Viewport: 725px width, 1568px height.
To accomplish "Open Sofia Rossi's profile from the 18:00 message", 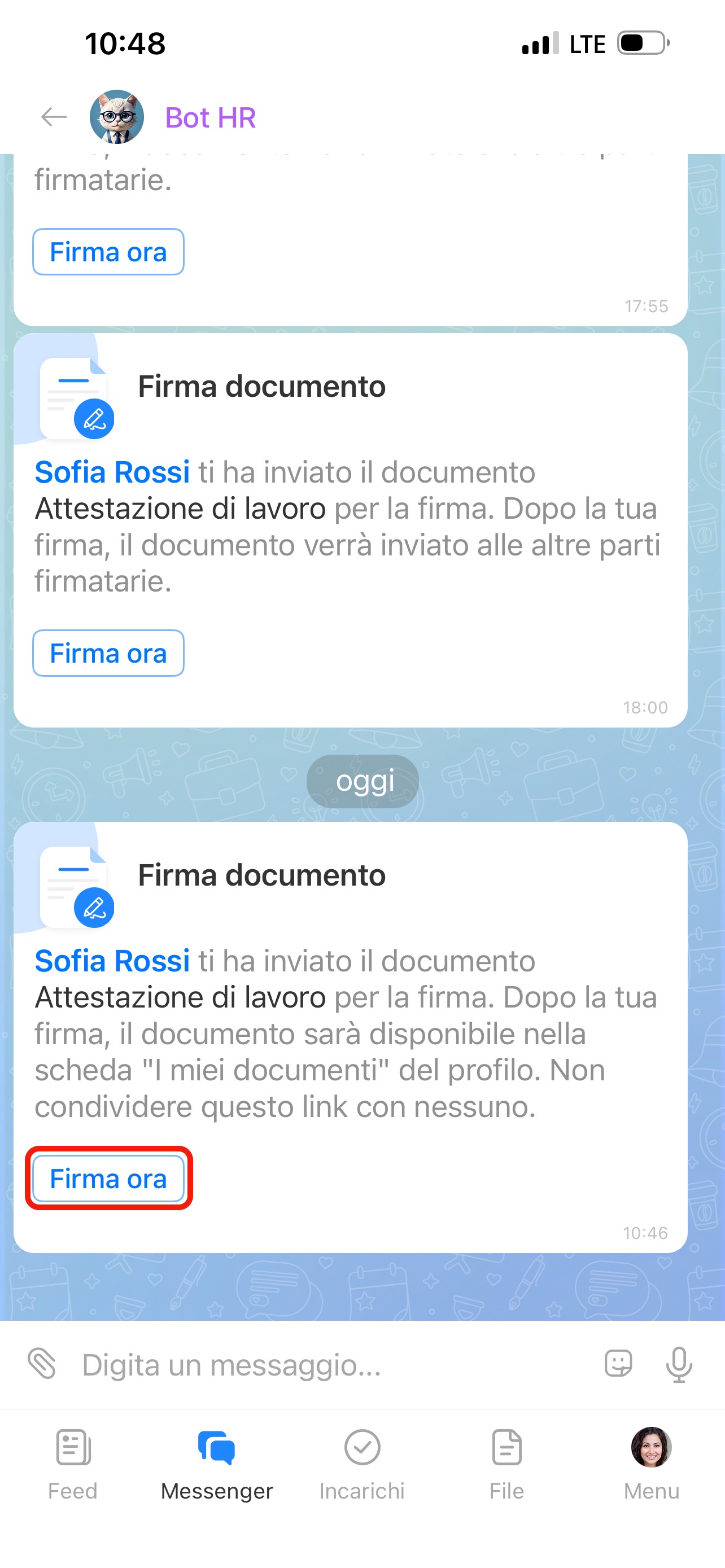I will pos(112,472).
